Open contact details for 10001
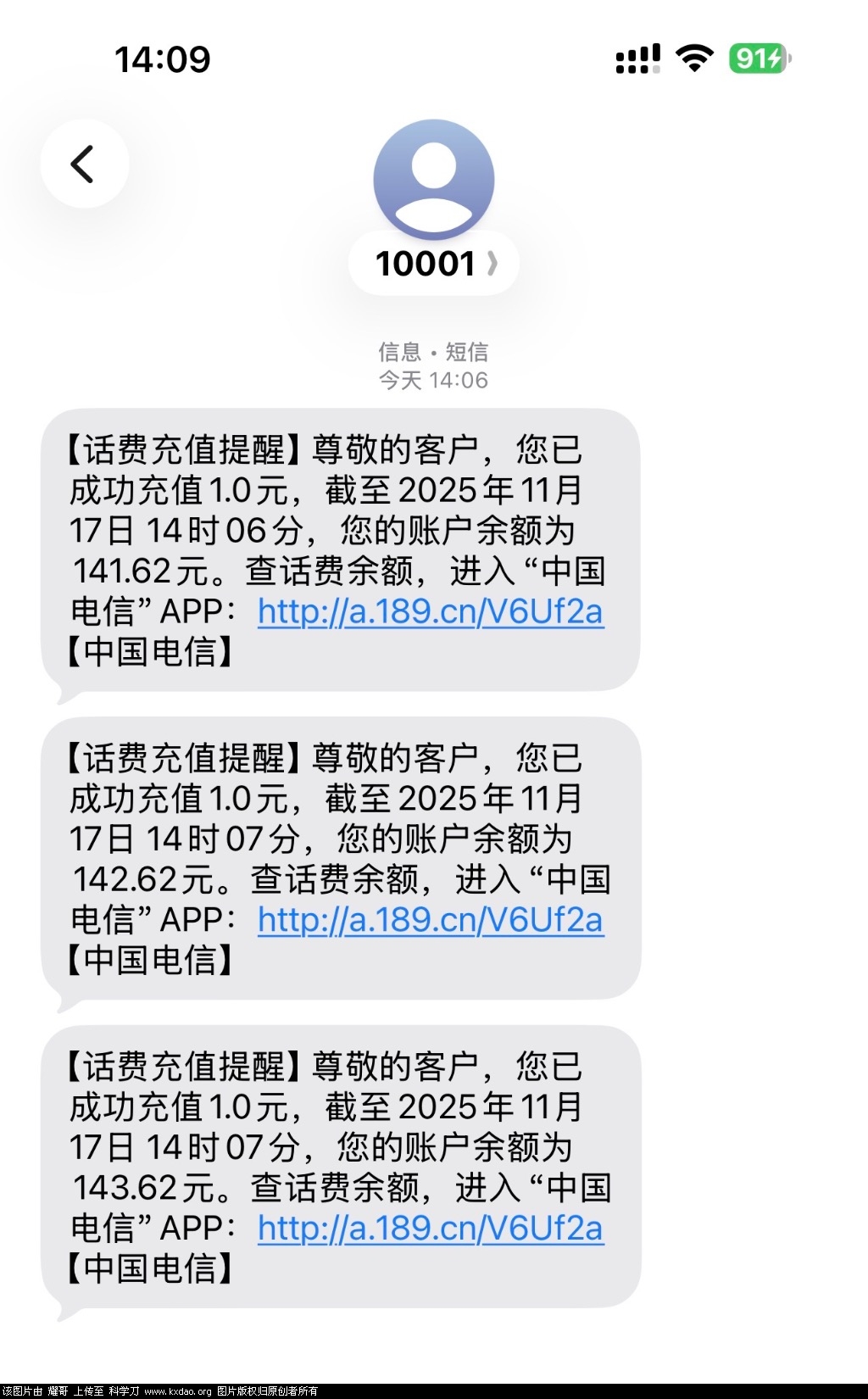The image size is (868, 1399). [x=434, y=264]
